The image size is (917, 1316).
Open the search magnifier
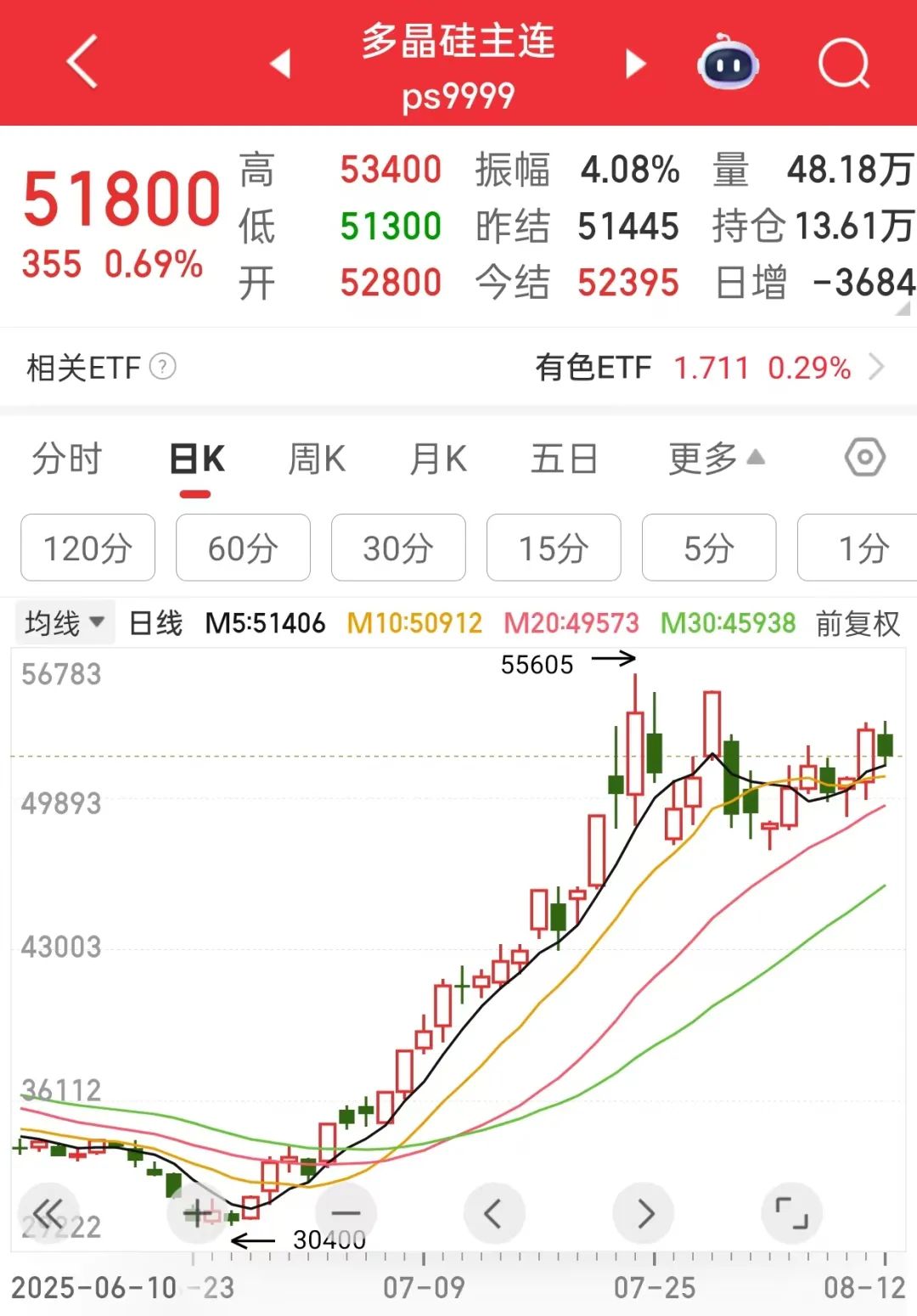[844, 63]
